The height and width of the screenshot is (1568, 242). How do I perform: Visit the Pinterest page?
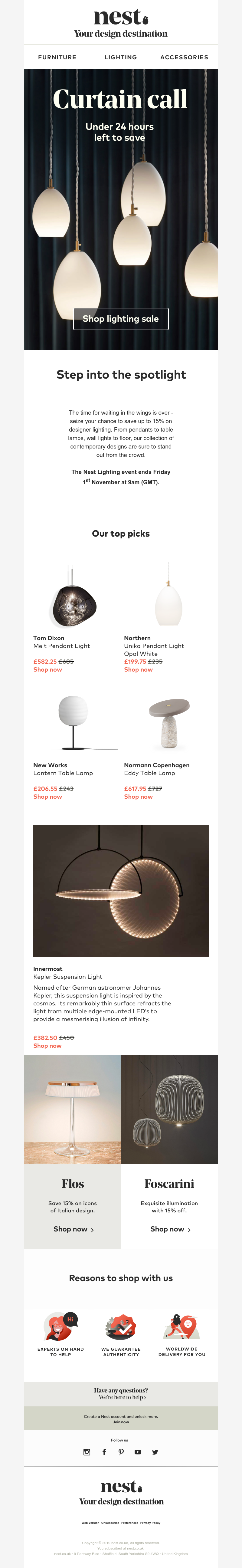coord(121,1452)
